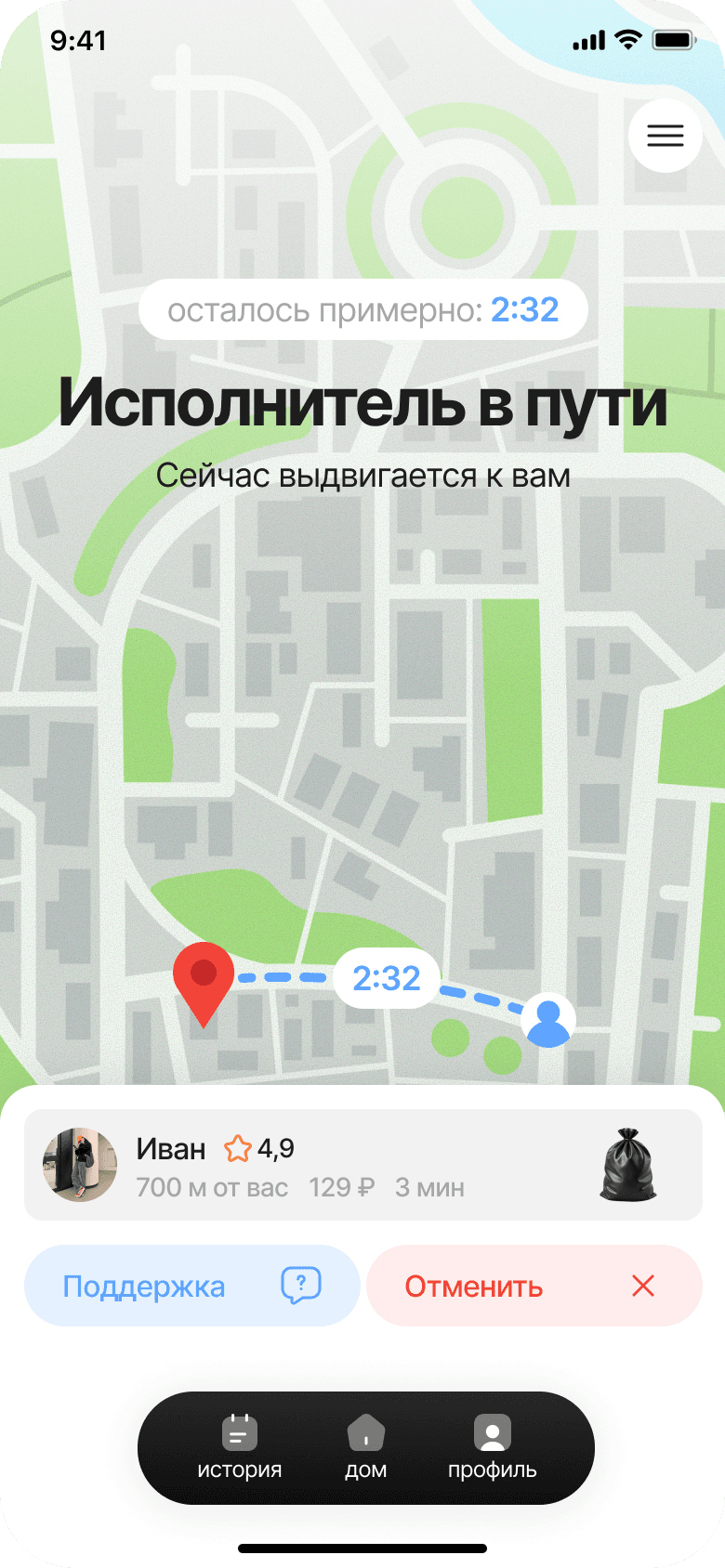Cancel the order with Отменить

coord(534,1286)
